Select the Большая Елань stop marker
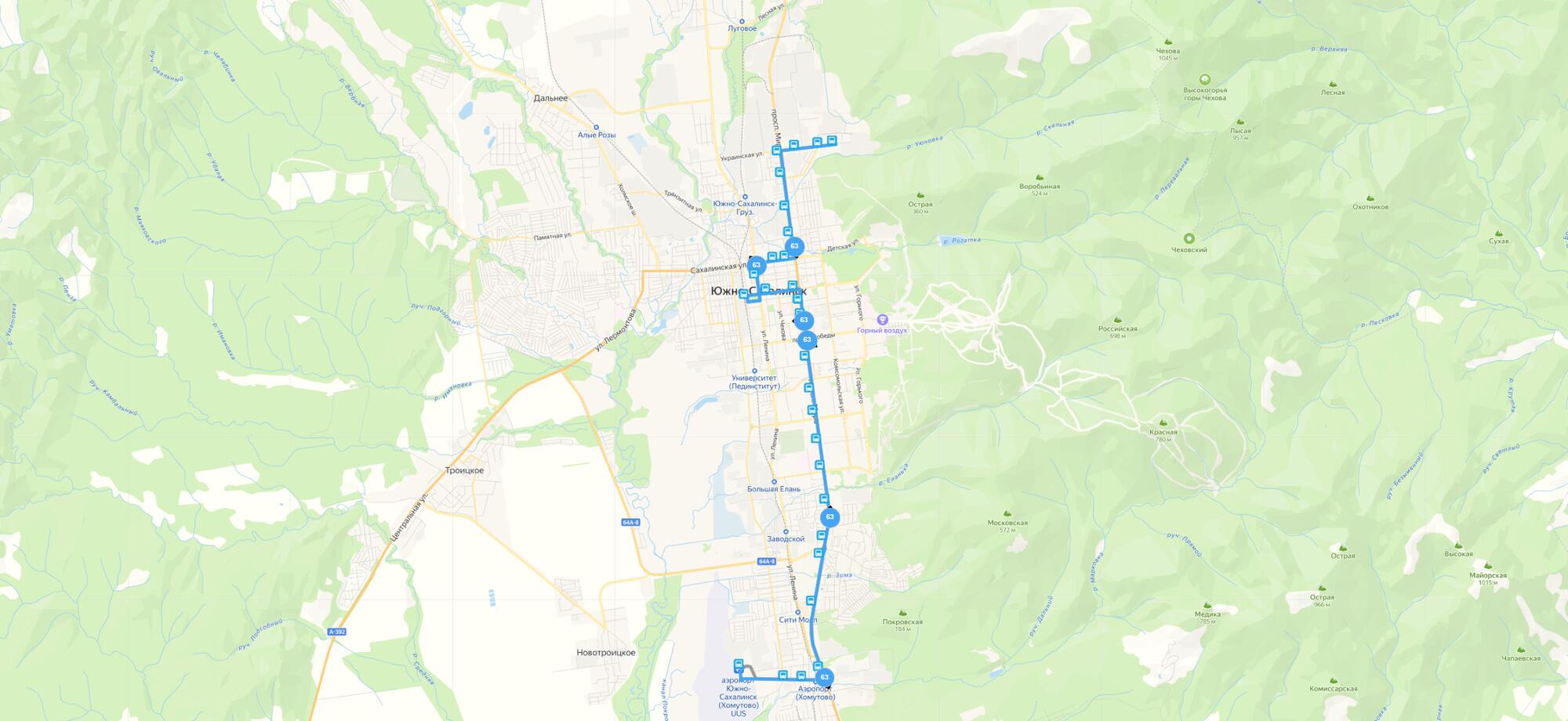 (774, 482)
